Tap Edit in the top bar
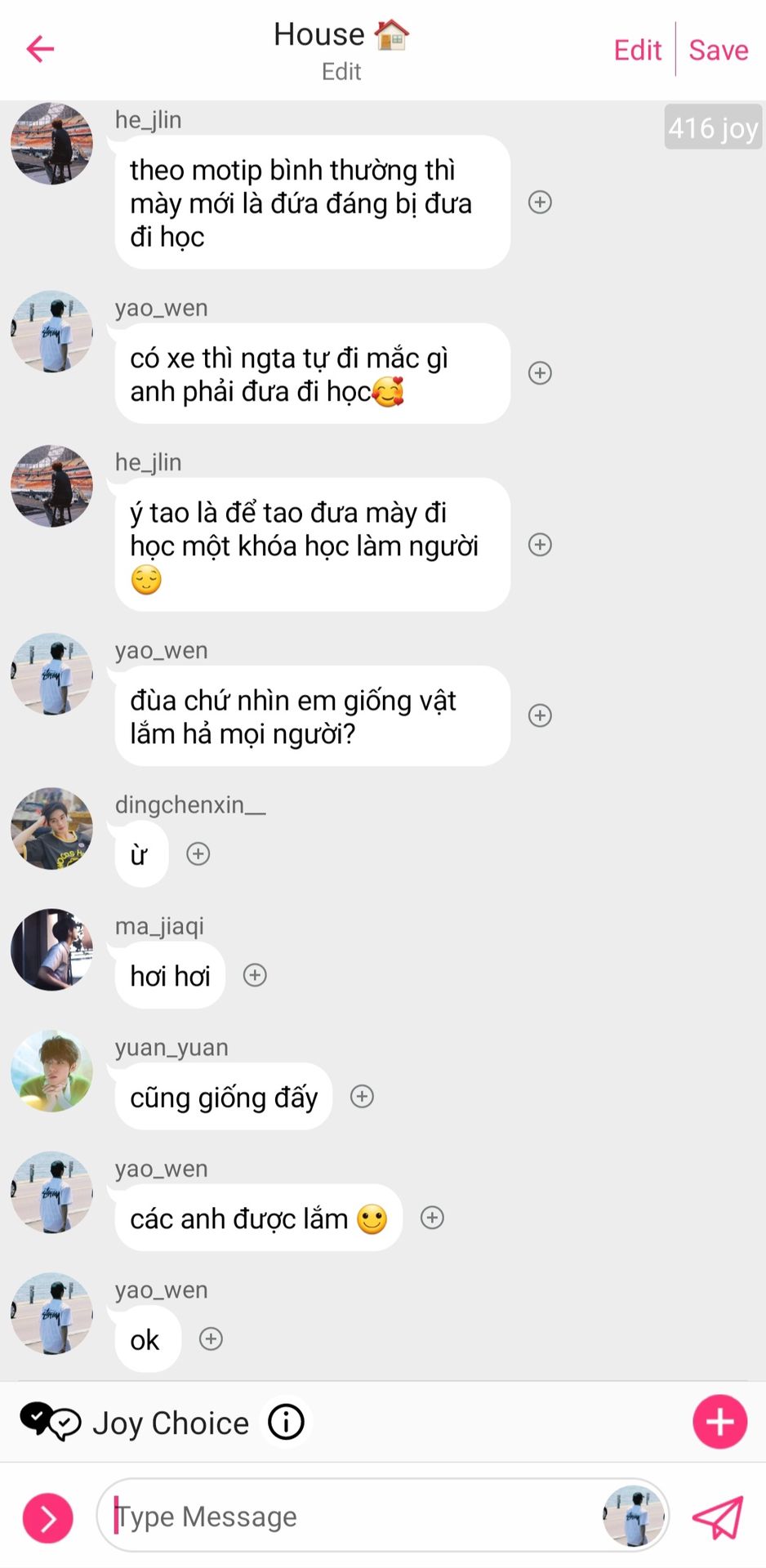Viewport: 766px width, 1568px height. 637,50
